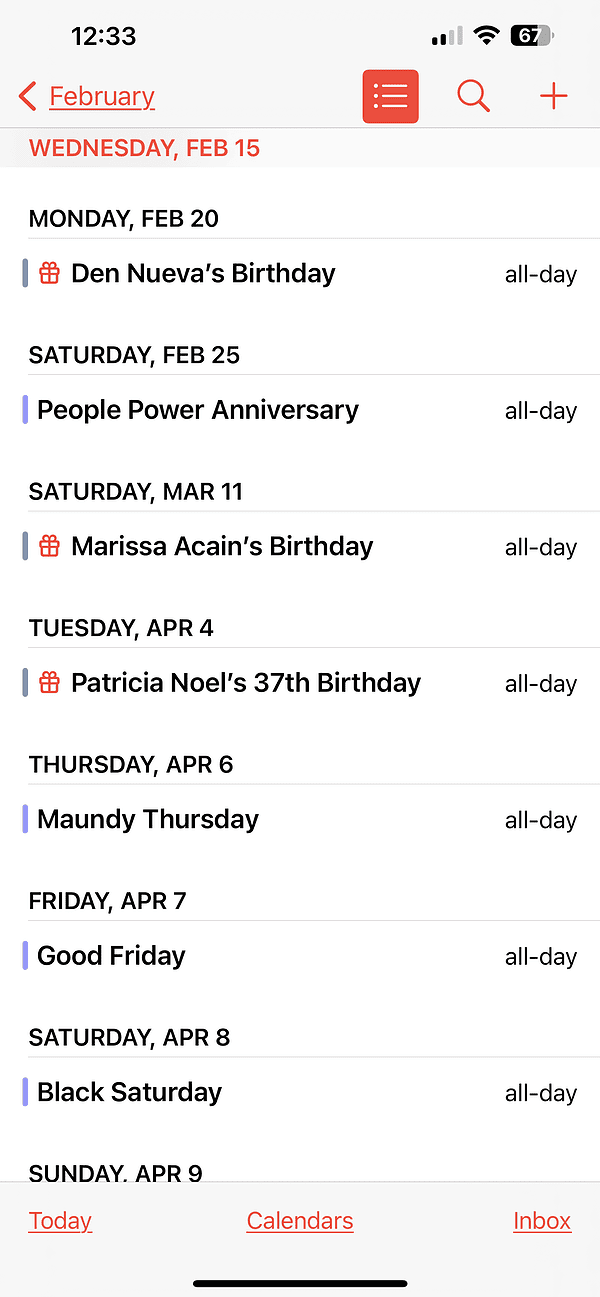This screenshot has height=1297, width=600.
Task: Open the Good Friday event
Action: click(x=111, y=956)
